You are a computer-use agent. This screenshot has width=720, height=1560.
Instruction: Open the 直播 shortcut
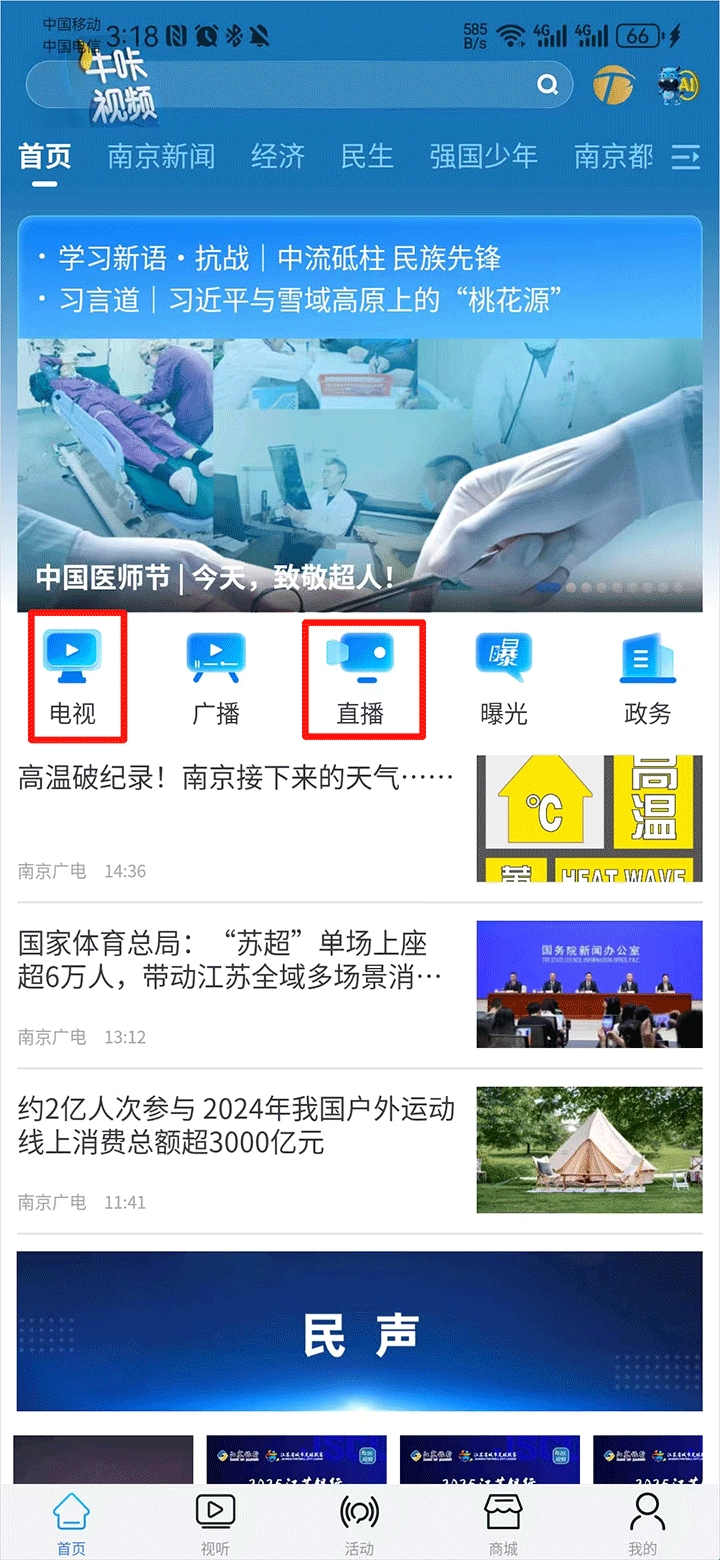pos(361,677)
